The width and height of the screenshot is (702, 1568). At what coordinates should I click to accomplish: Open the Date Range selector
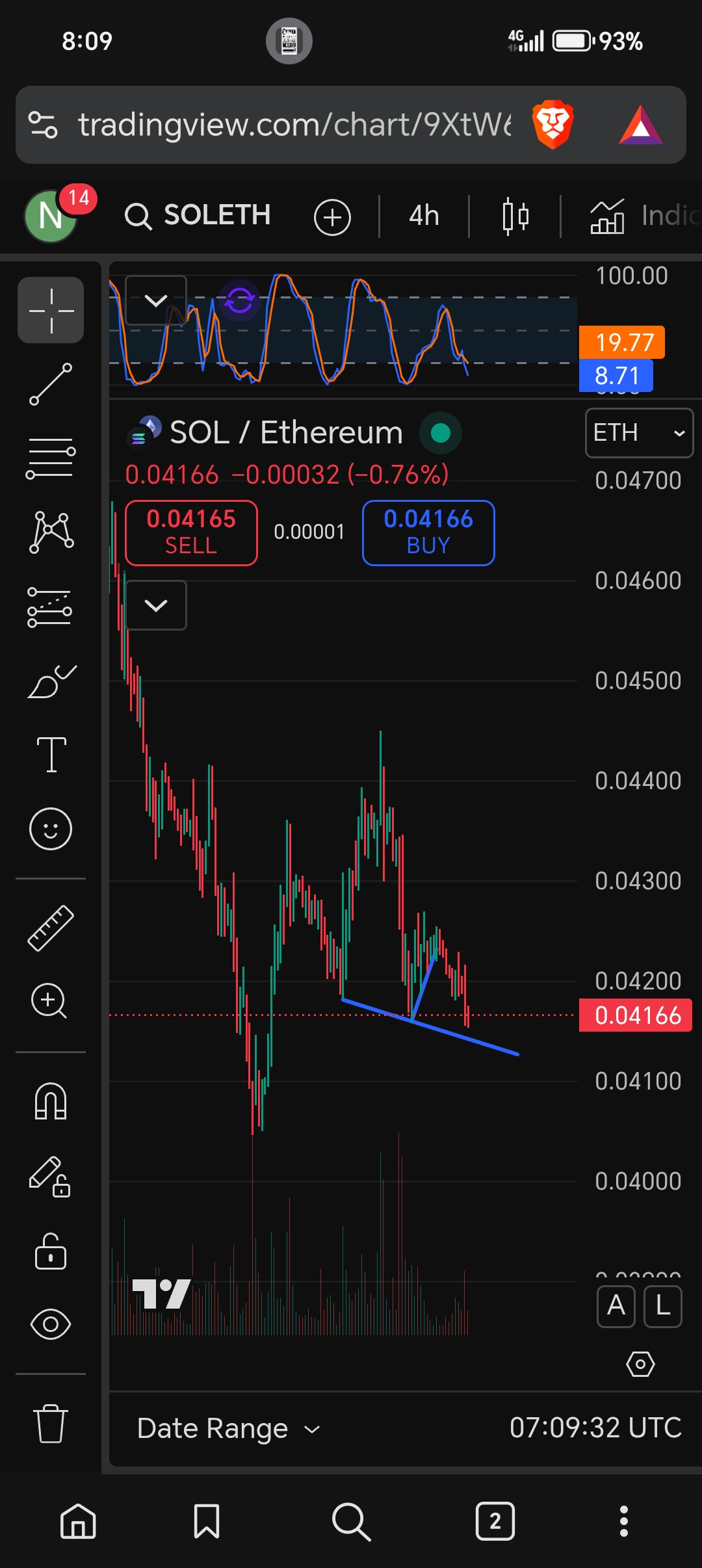pos(228,1428)
